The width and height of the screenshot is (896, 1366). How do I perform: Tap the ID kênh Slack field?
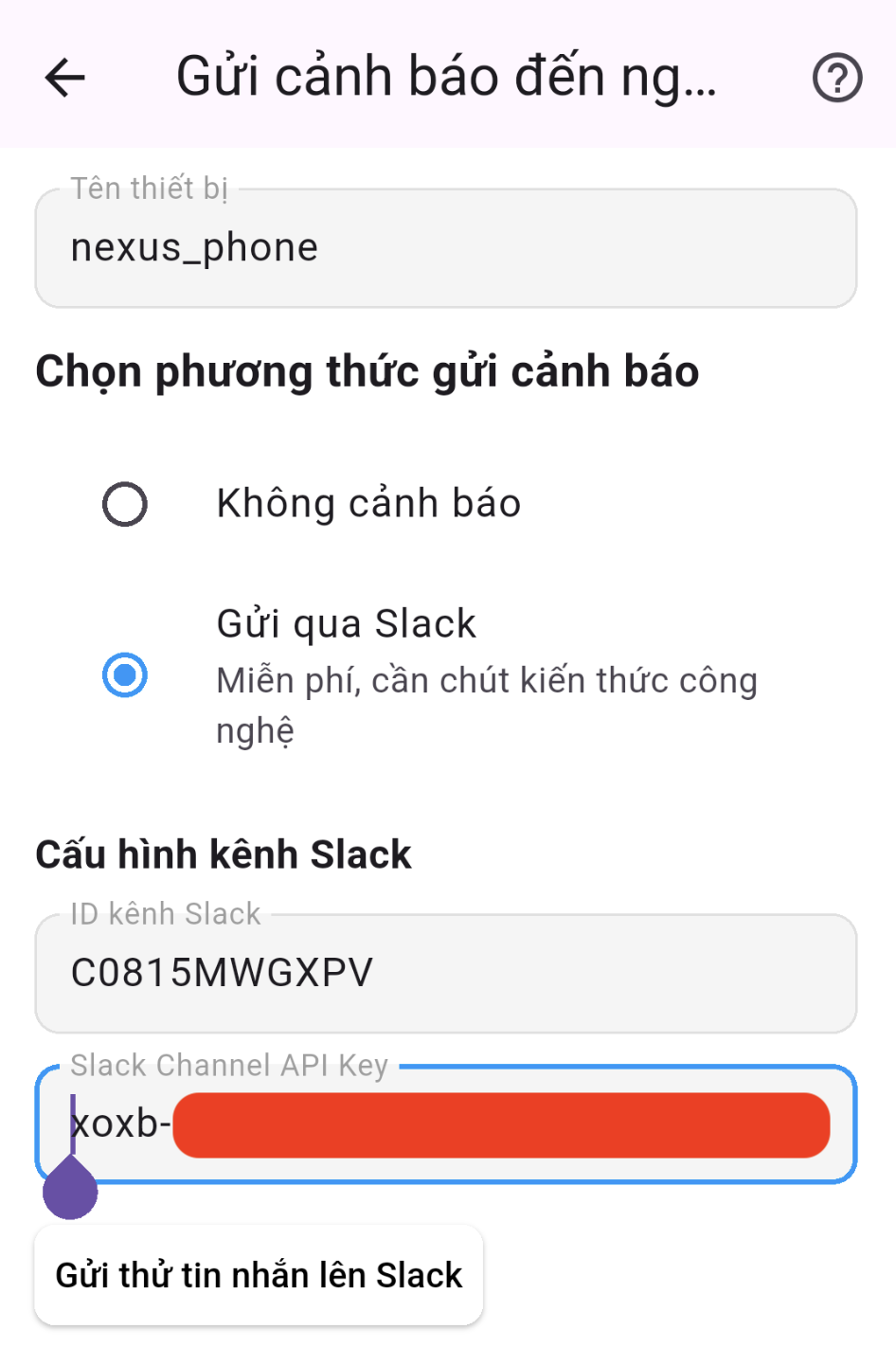coord(445,974)
